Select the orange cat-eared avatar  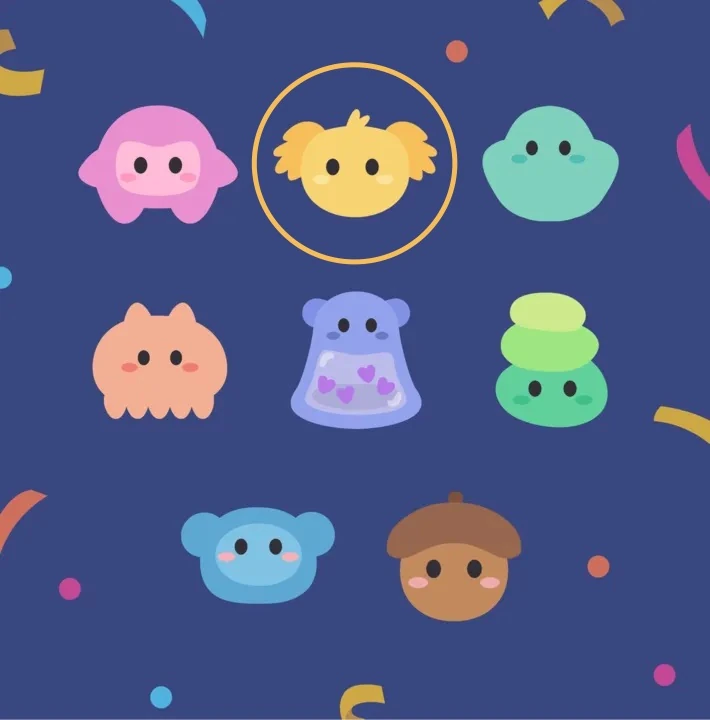click(159, 361)
